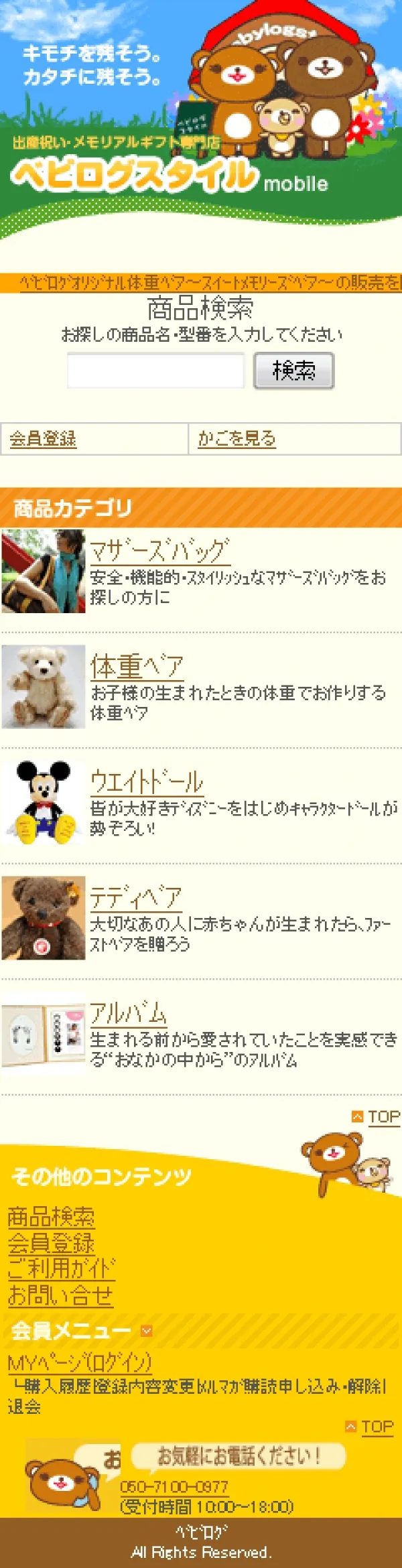Image resolution: width=402 pixels, height=1568 pixels.
Task: Select the アルバム category link
Action: click(x=128, y=1013)
